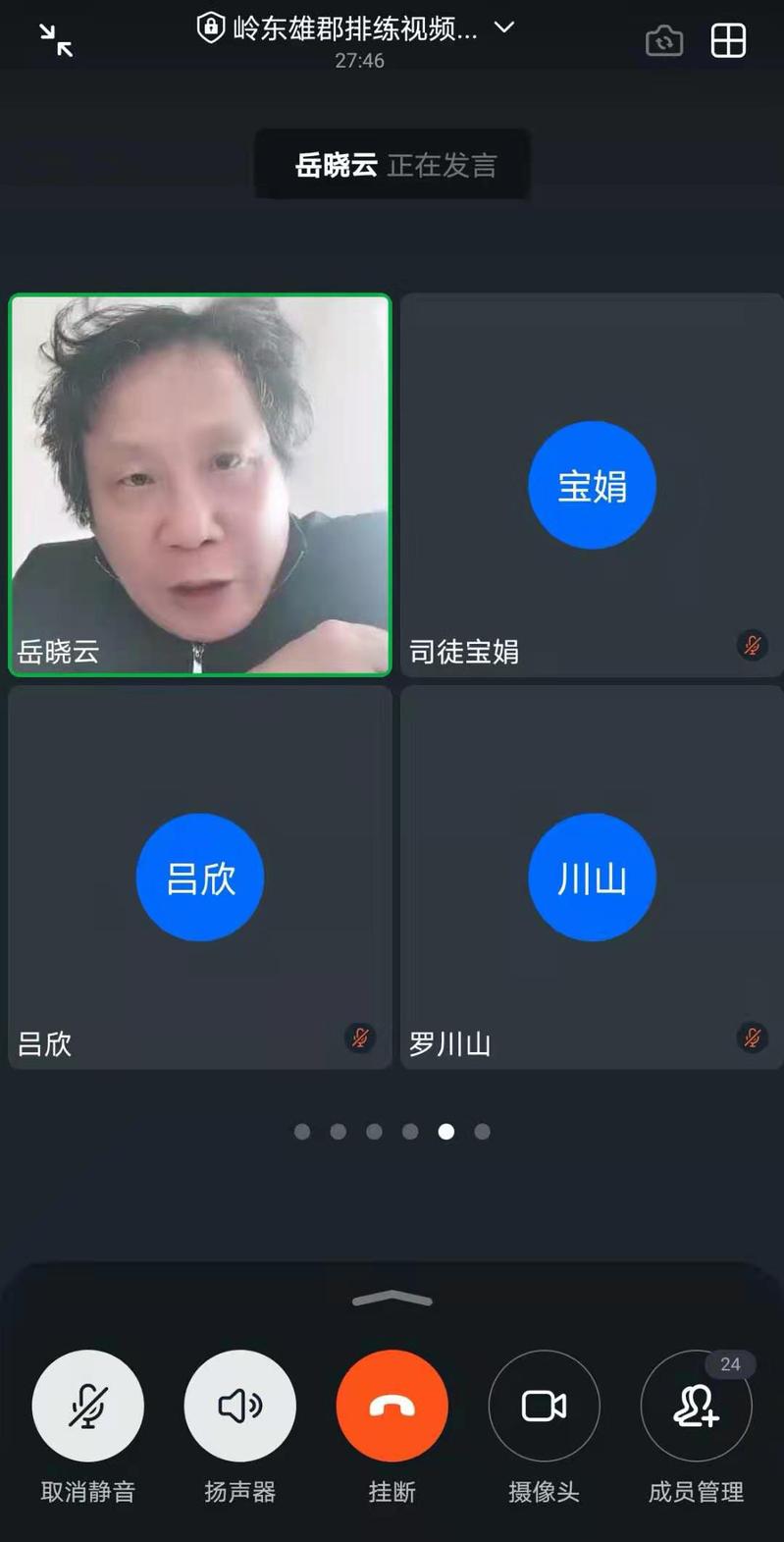Open 成员管理 member management
Viewport: 784px width, 1542px height.
[696, 1406]
